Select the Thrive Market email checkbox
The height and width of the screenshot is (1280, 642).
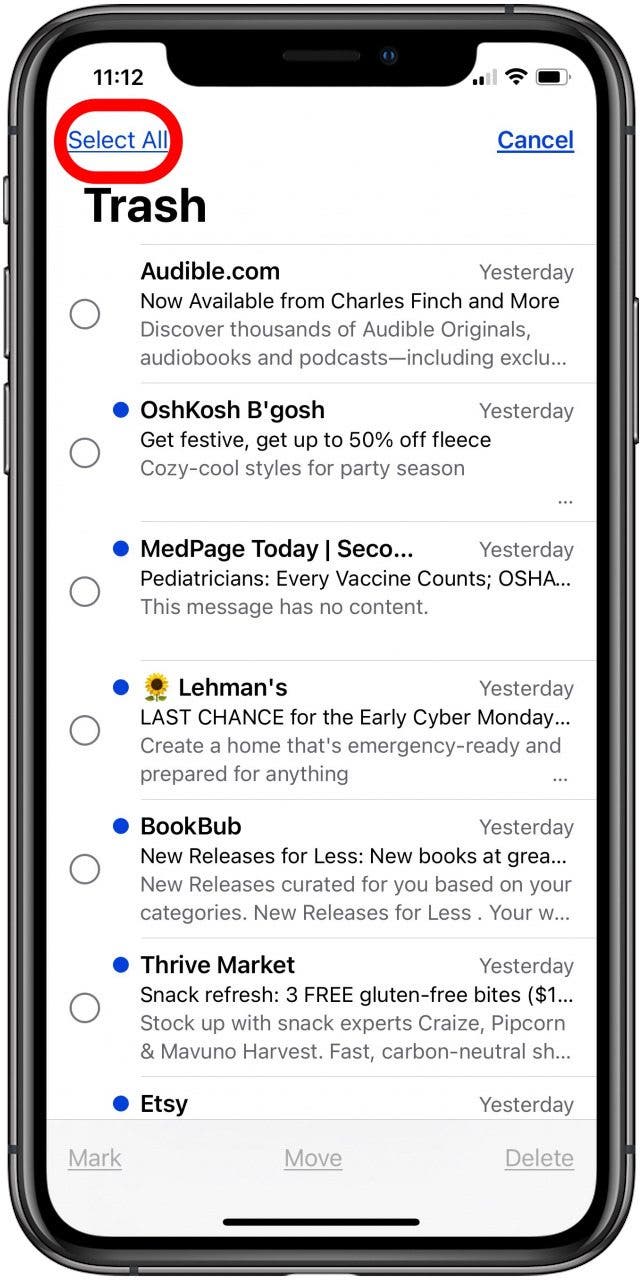(85, 1008)
